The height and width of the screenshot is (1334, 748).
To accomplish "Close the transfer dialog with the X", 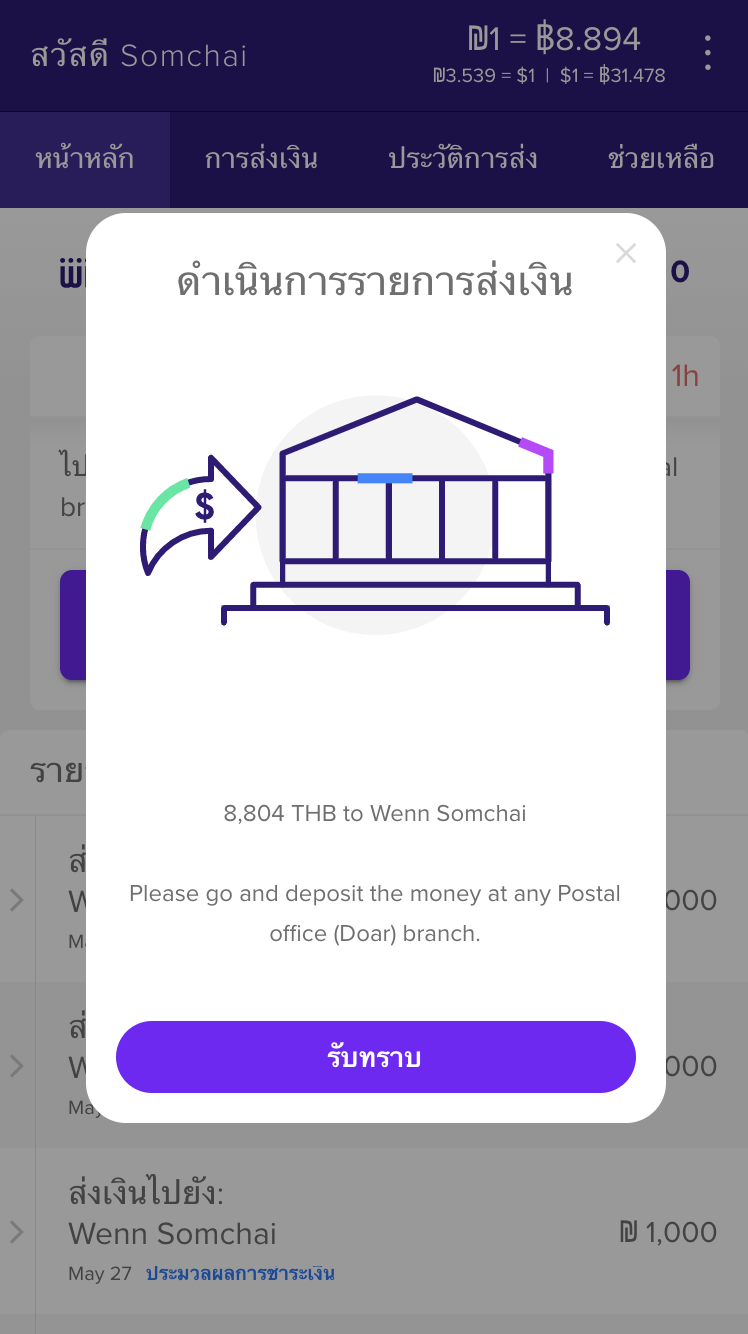I will [x=626, y=254].
